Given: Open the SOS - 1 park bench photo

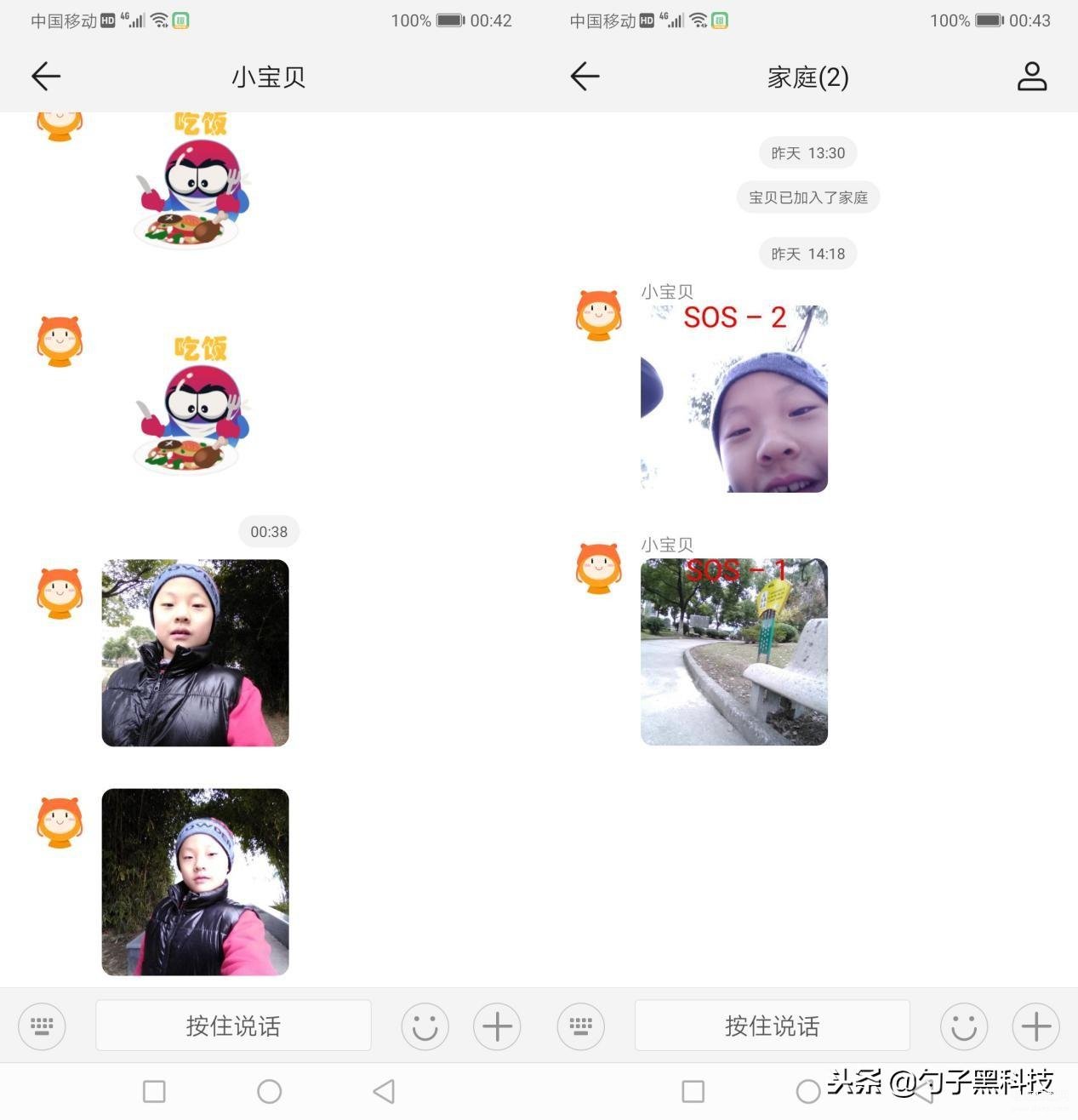Looking at the screenshot, I should 733,652.
